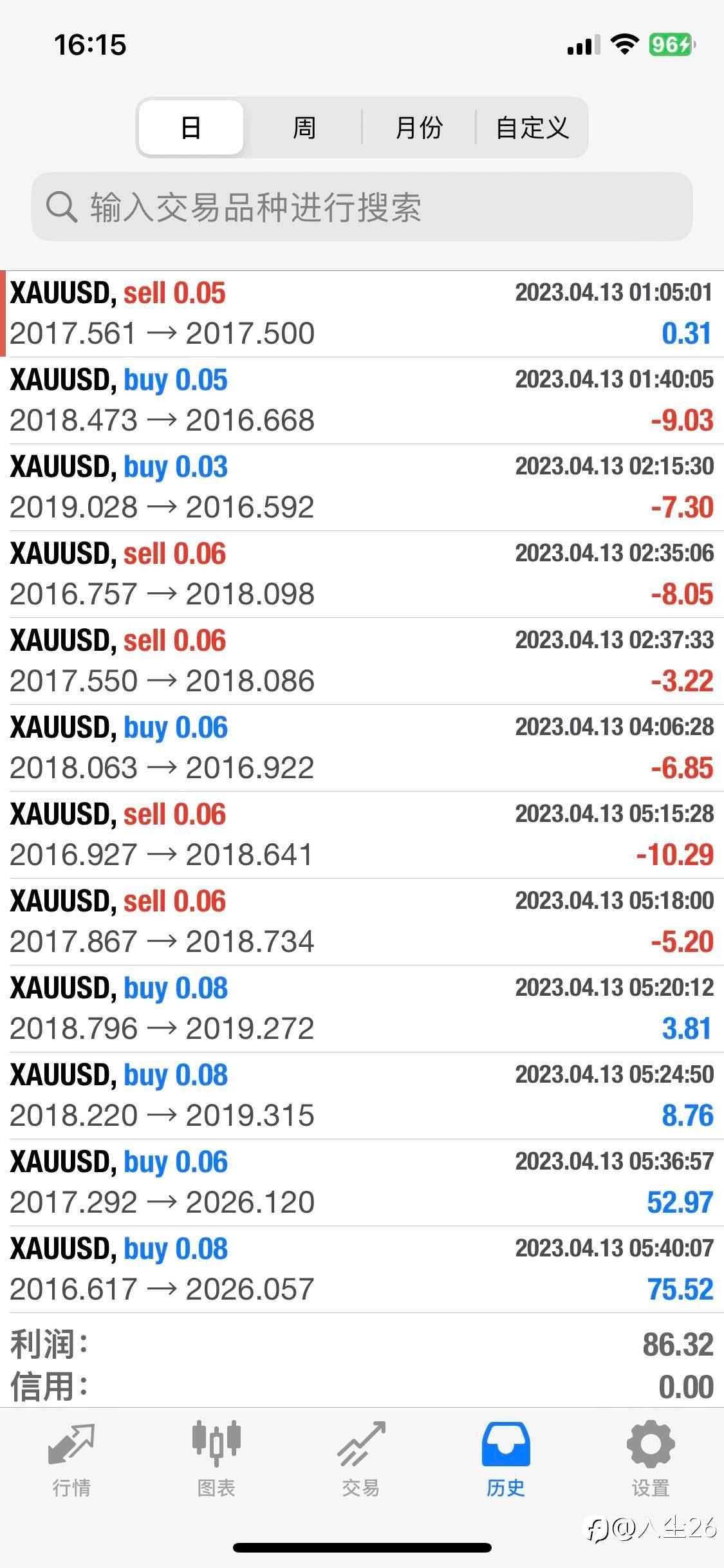
Task: Switch to the 月份 period segment
Action: (x=419, y=127)
